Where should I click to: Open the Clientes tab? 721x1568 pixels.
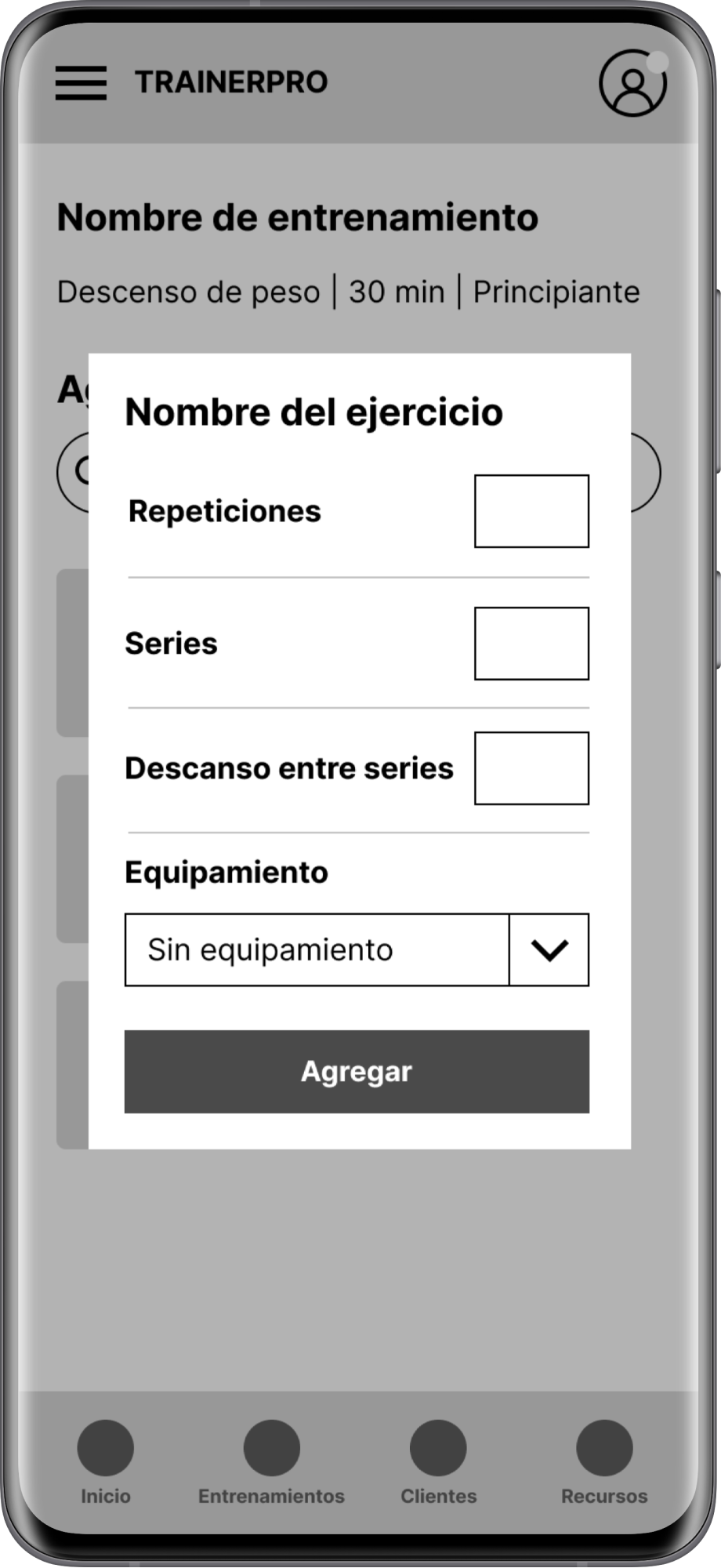(438, 1462)
